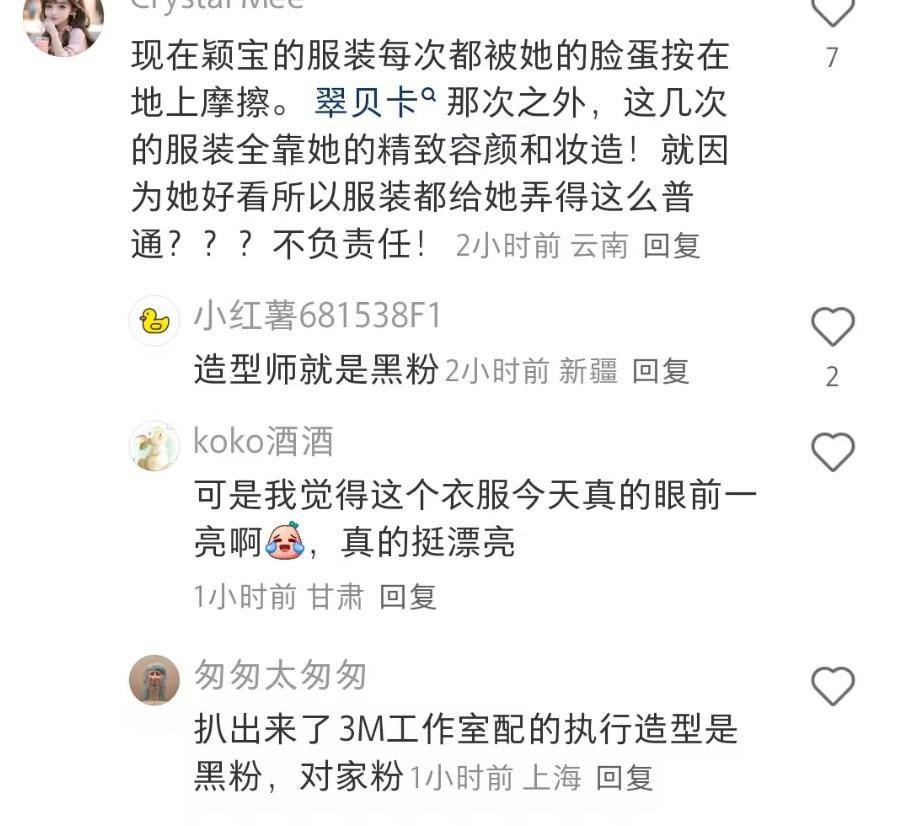View koko酒酒's profile picture
This screenshot has width=916, height=826.
pyautogui.click(x=154, y=446)
